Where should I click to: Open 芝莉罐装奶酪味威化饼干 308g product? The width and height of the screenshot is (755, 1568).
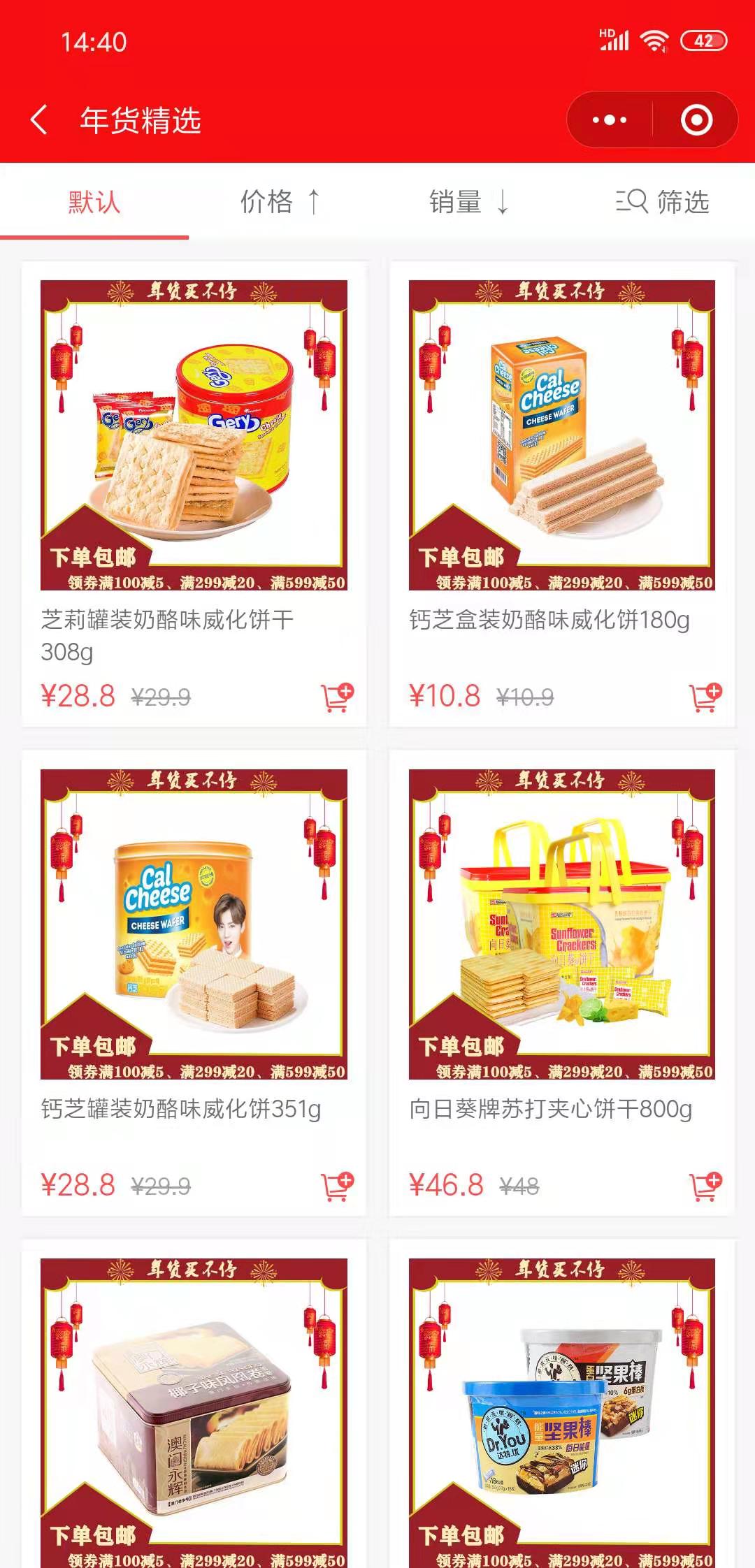[194, 435]
